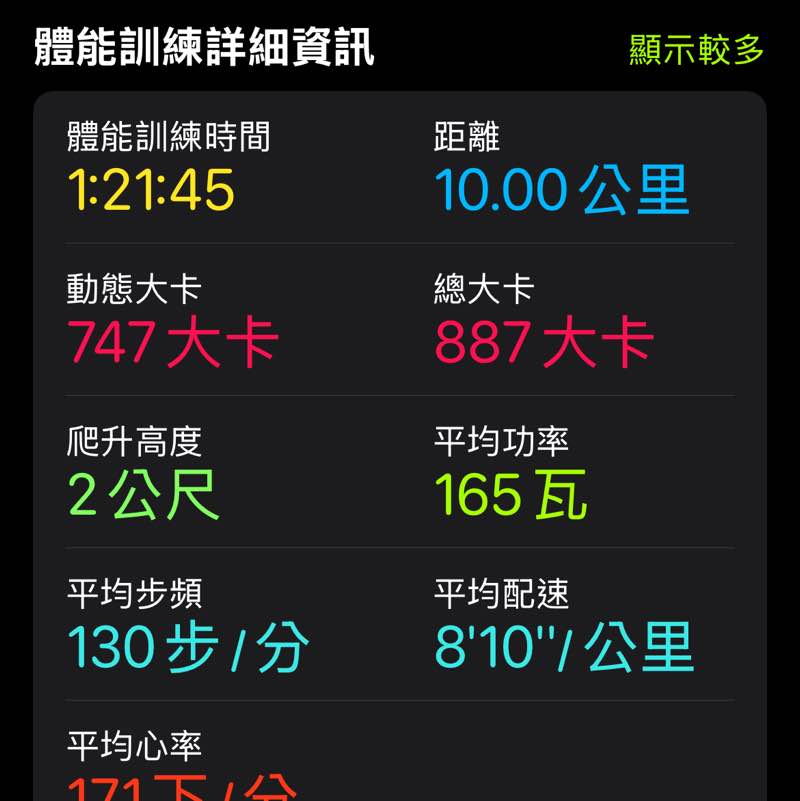Select the 距離 (Distance) stat showing 10.00 公里

560,190
